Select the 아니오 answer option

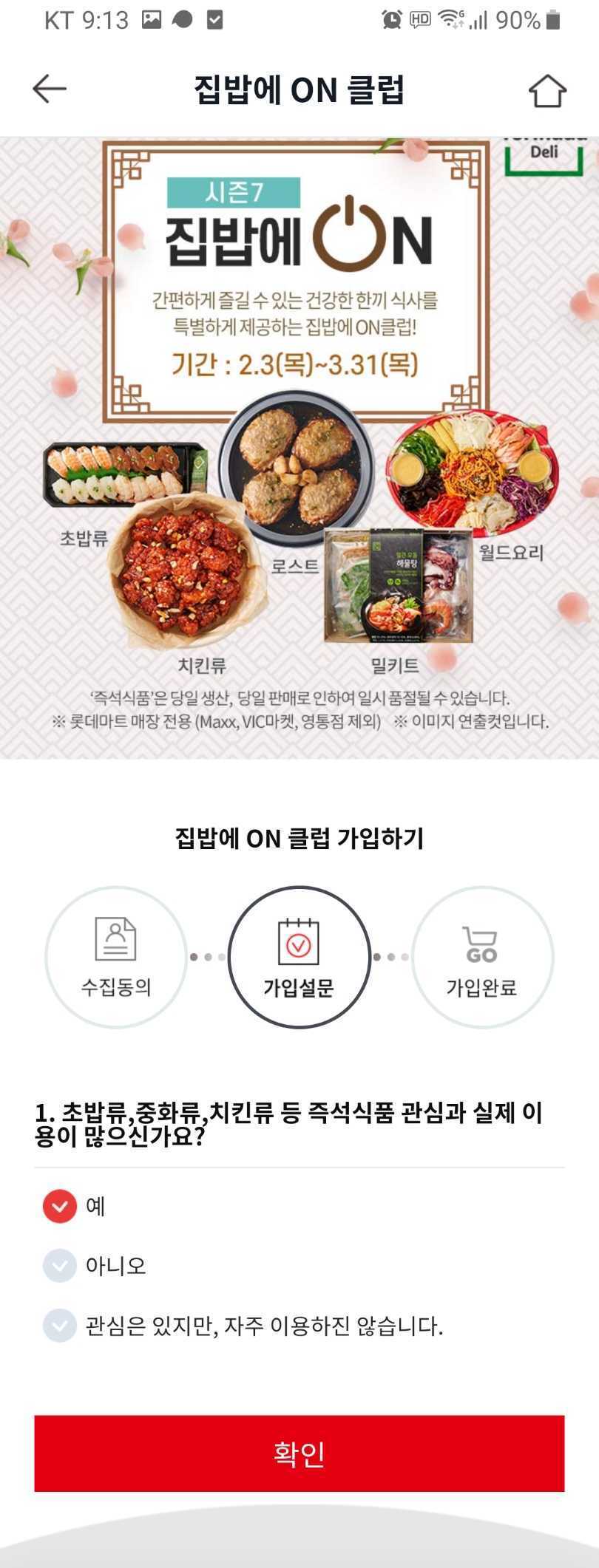pos(58,1265)
